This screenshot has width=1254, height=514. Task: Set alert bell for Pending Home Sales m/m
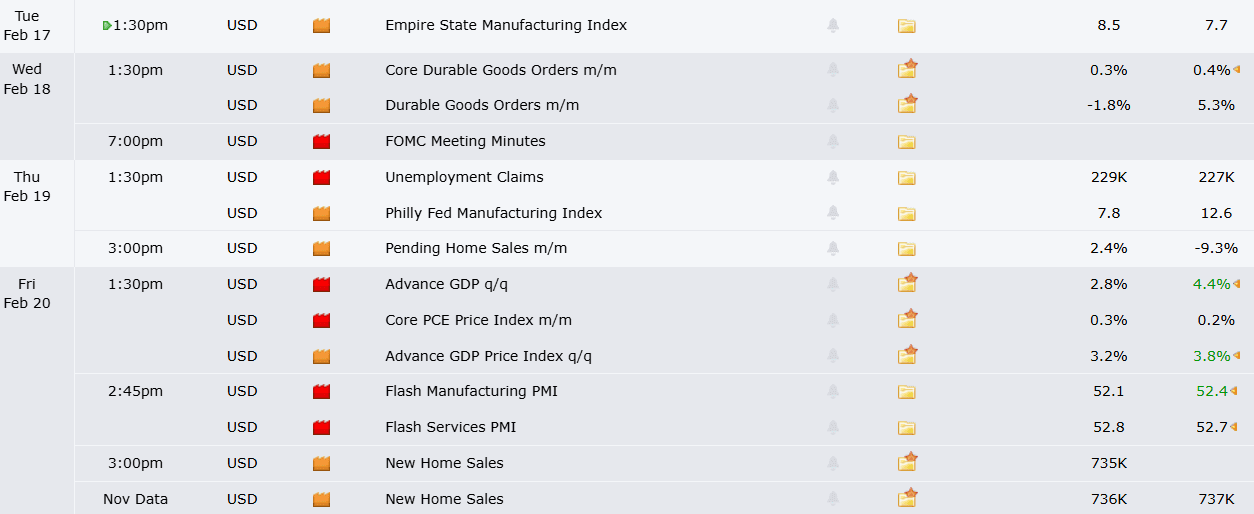(833, 249)
